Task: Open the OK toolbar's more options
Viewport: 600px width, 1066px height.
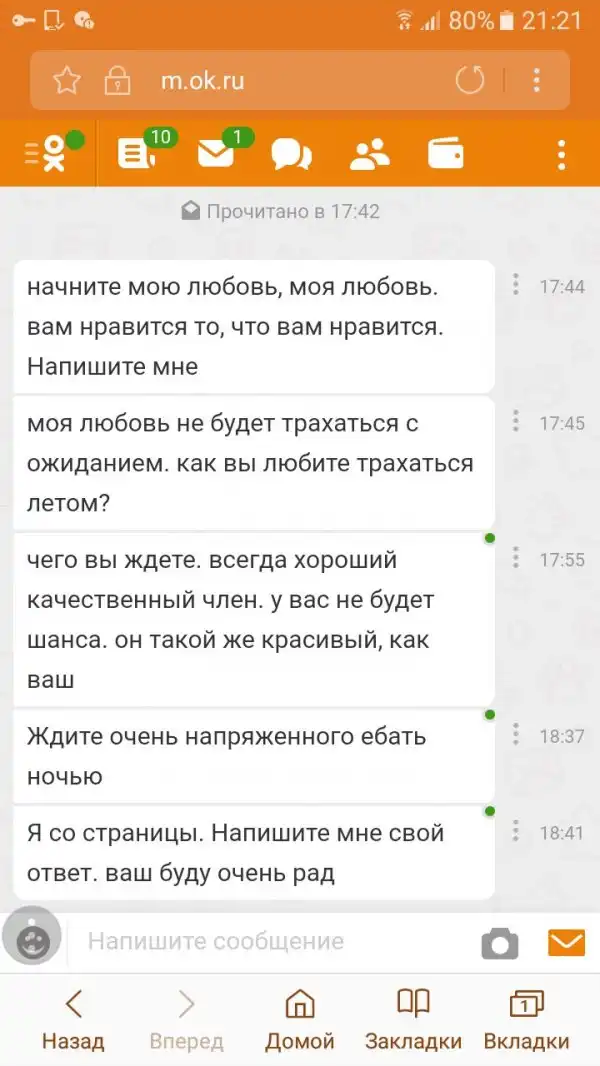Action: point(561,155)
